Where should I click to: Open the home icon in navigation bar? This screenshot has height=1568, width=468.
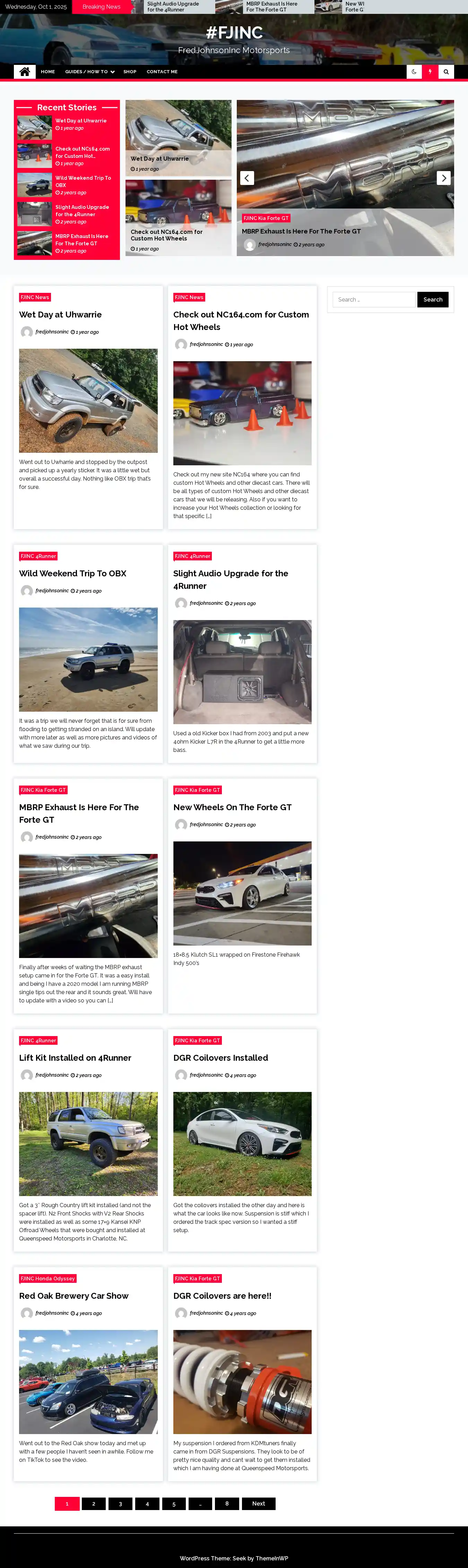click(24, 72)
